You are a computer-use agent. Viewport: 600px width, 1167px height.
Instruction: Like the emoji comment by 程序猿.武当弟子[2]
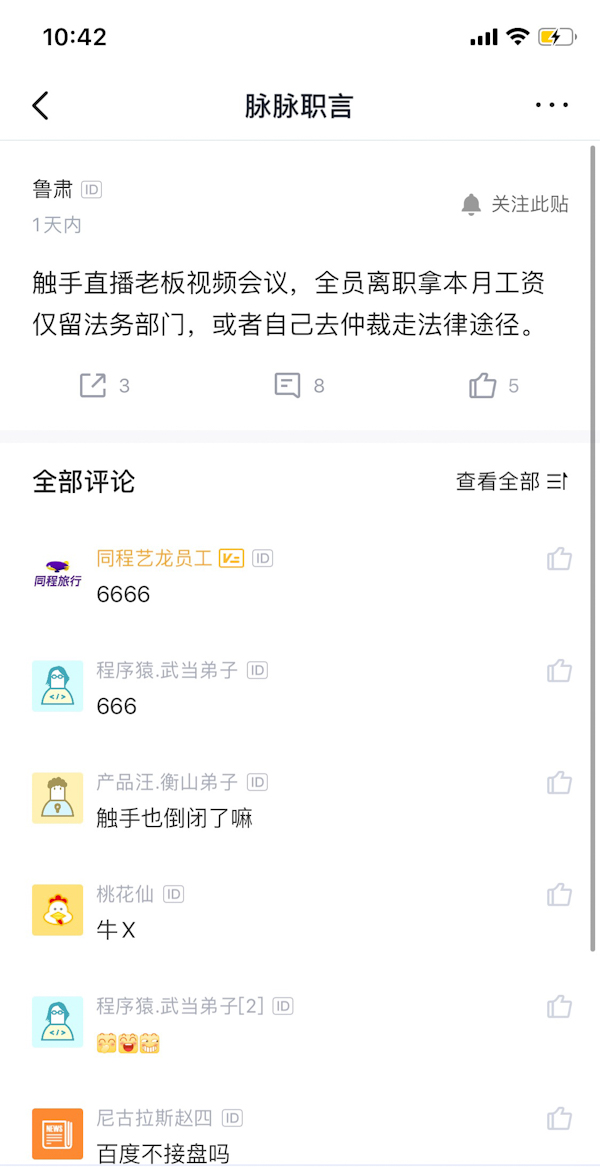(559, 1007)
